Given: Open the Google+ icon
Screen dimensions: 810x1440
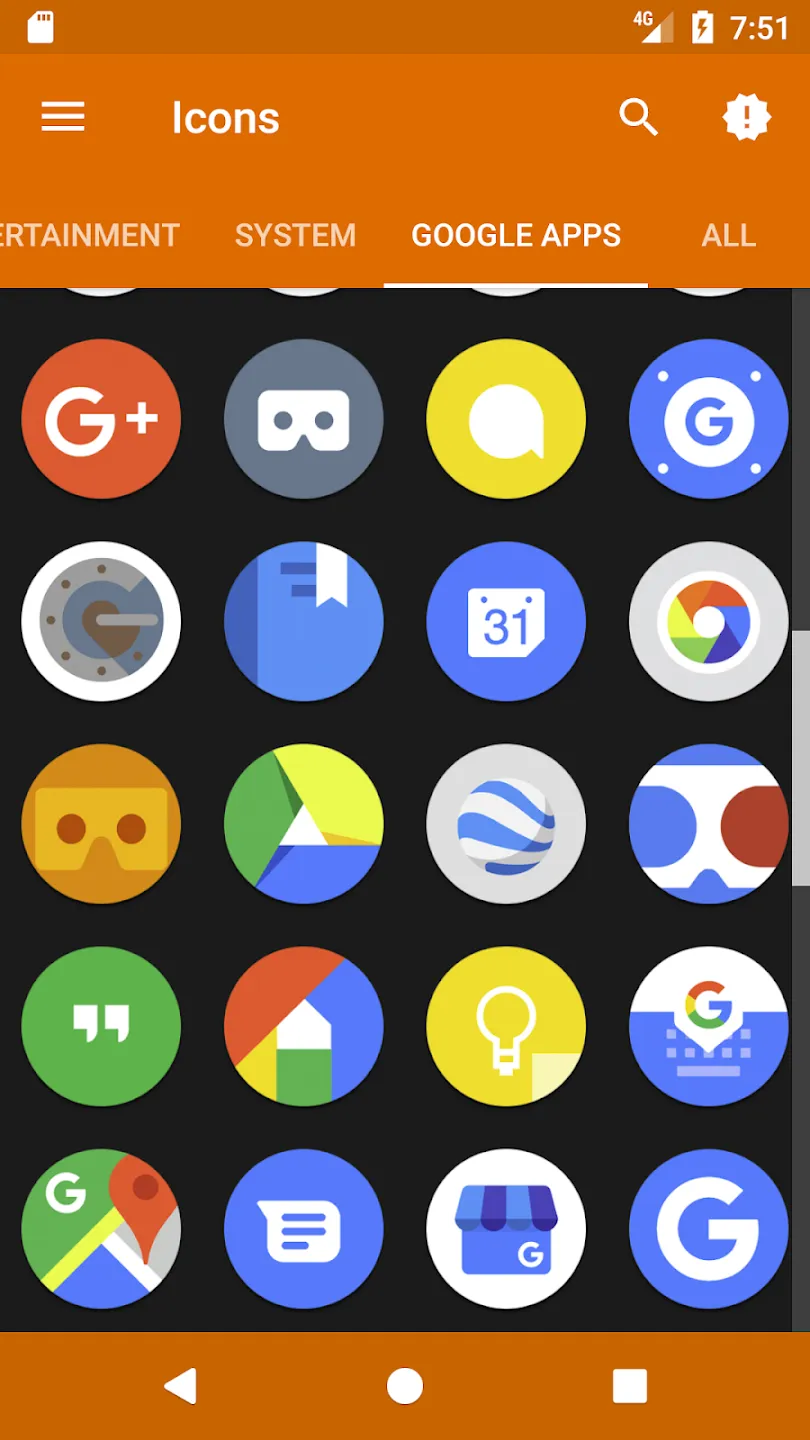Looking at the screenshot, I should pyautogui.click(x=101, y=419).
